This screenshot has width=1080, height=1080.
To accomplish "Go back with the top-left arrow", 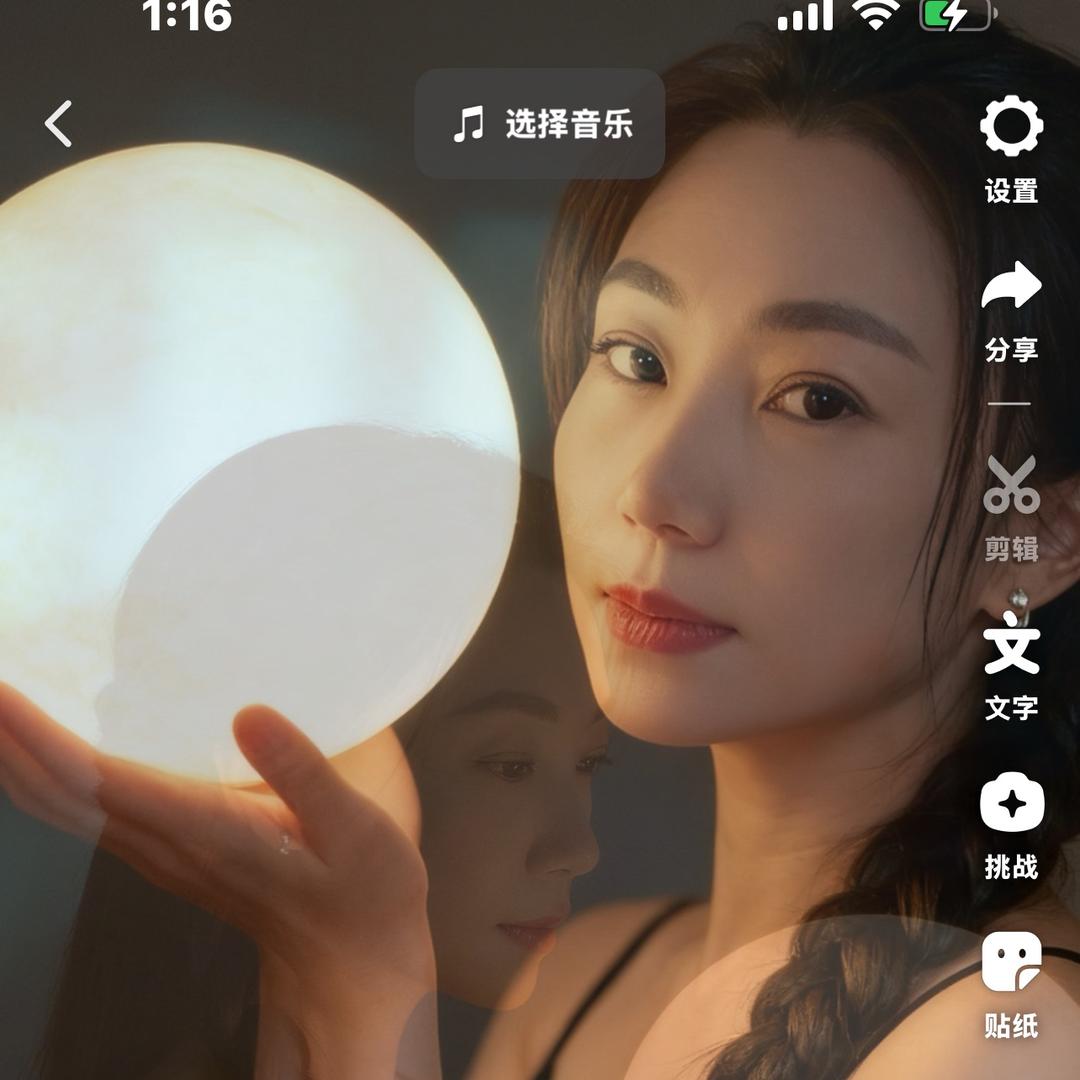I will pos(58,124).
